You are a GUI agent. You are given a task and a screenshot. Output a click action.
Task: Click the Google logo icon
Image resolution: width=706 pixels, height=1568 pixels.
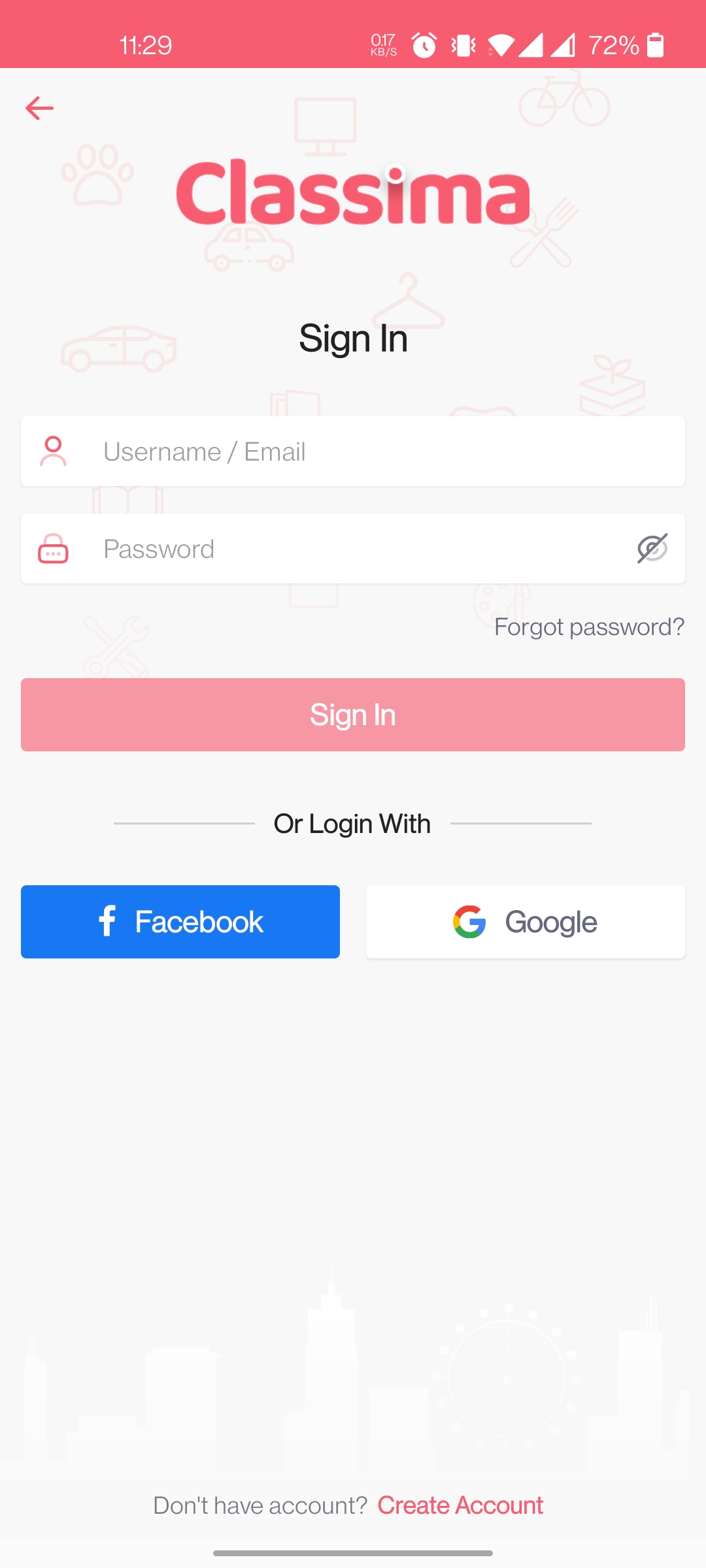[x=468, y=921]
